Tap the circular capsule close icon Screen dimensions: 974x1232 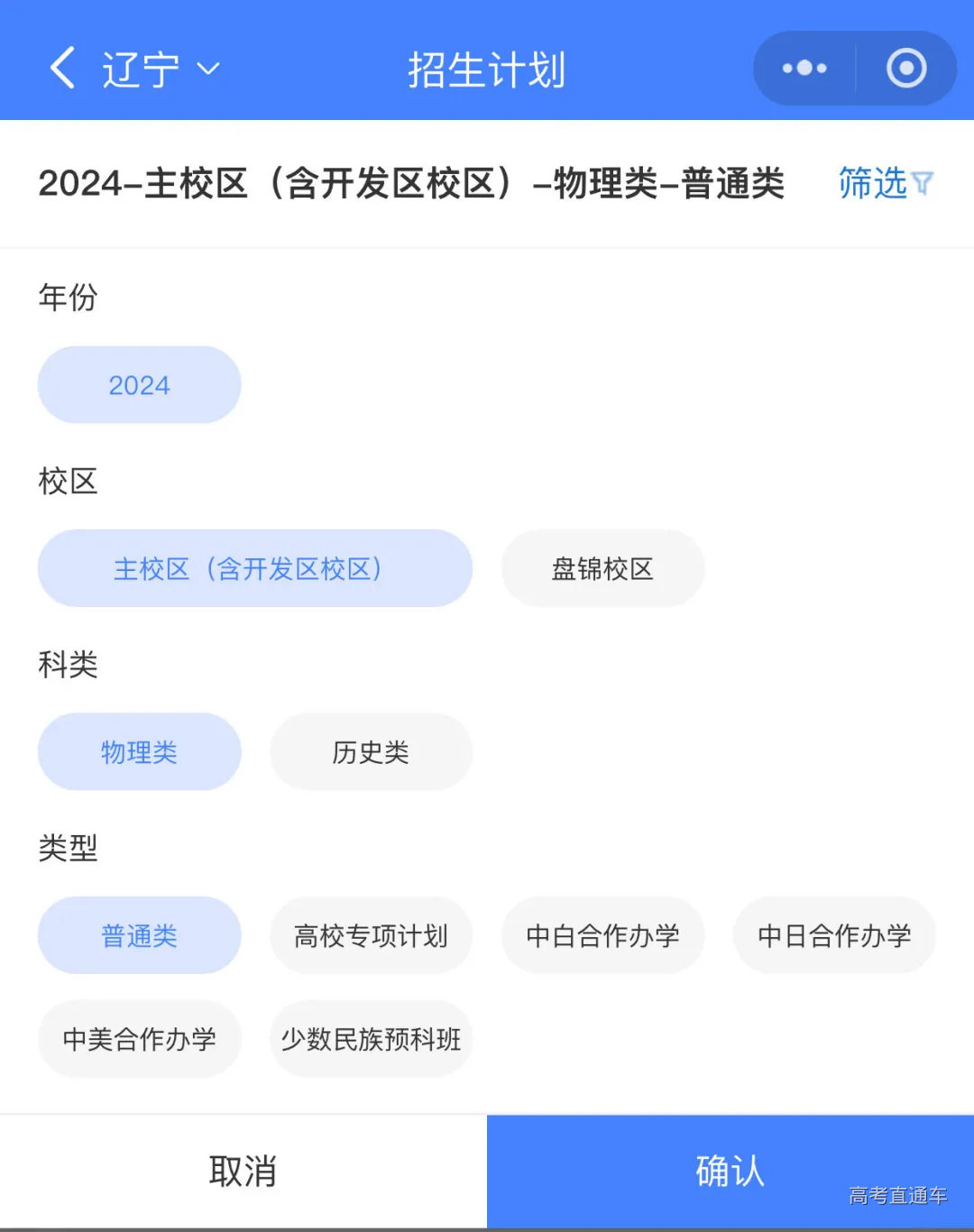906,68
